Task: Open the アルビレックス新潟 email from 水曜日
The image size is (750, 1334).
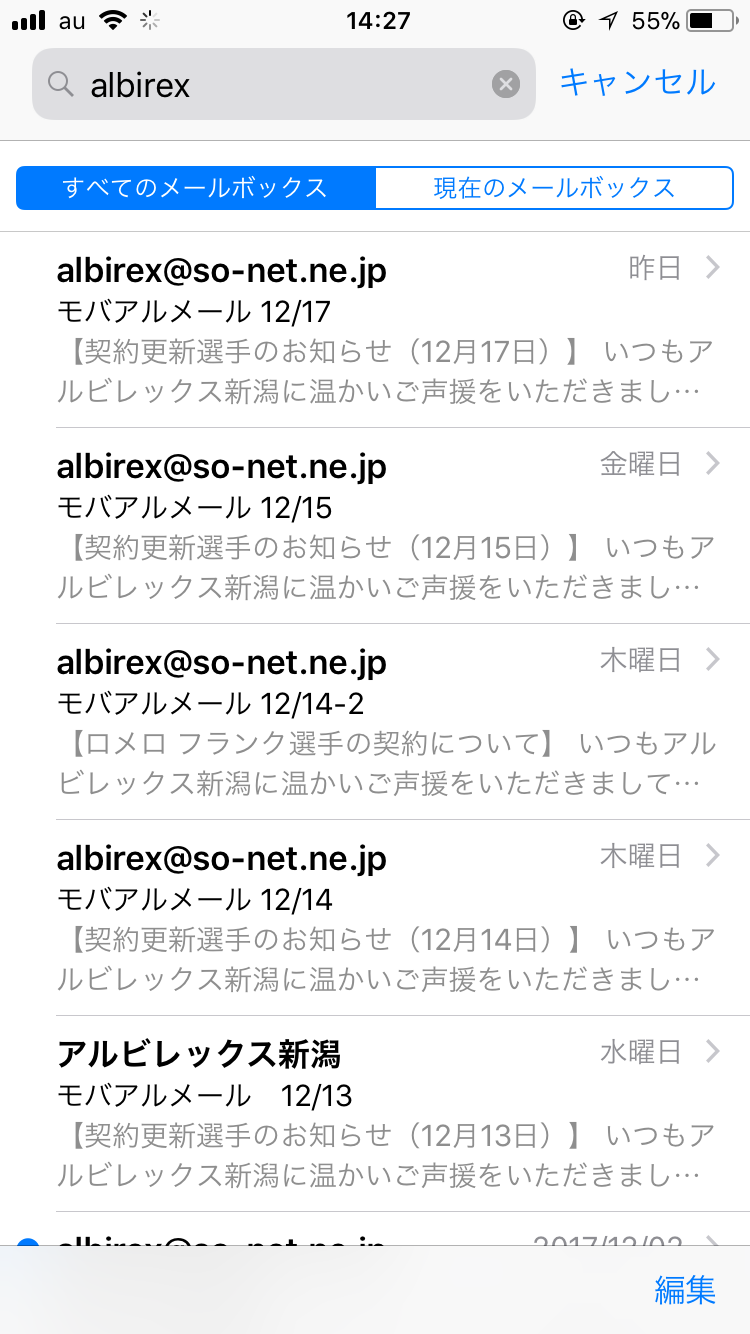Action: [385, 1114]
